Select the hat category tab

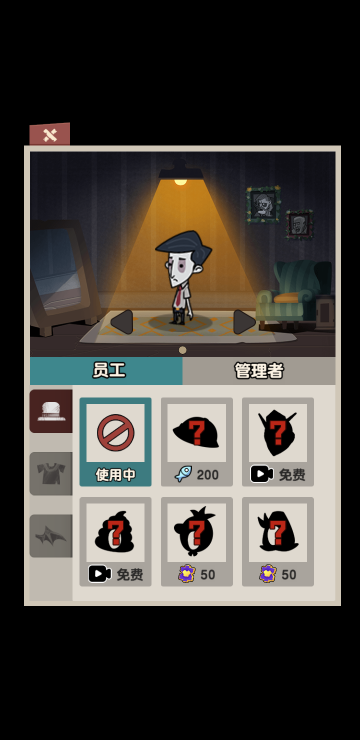51,411
